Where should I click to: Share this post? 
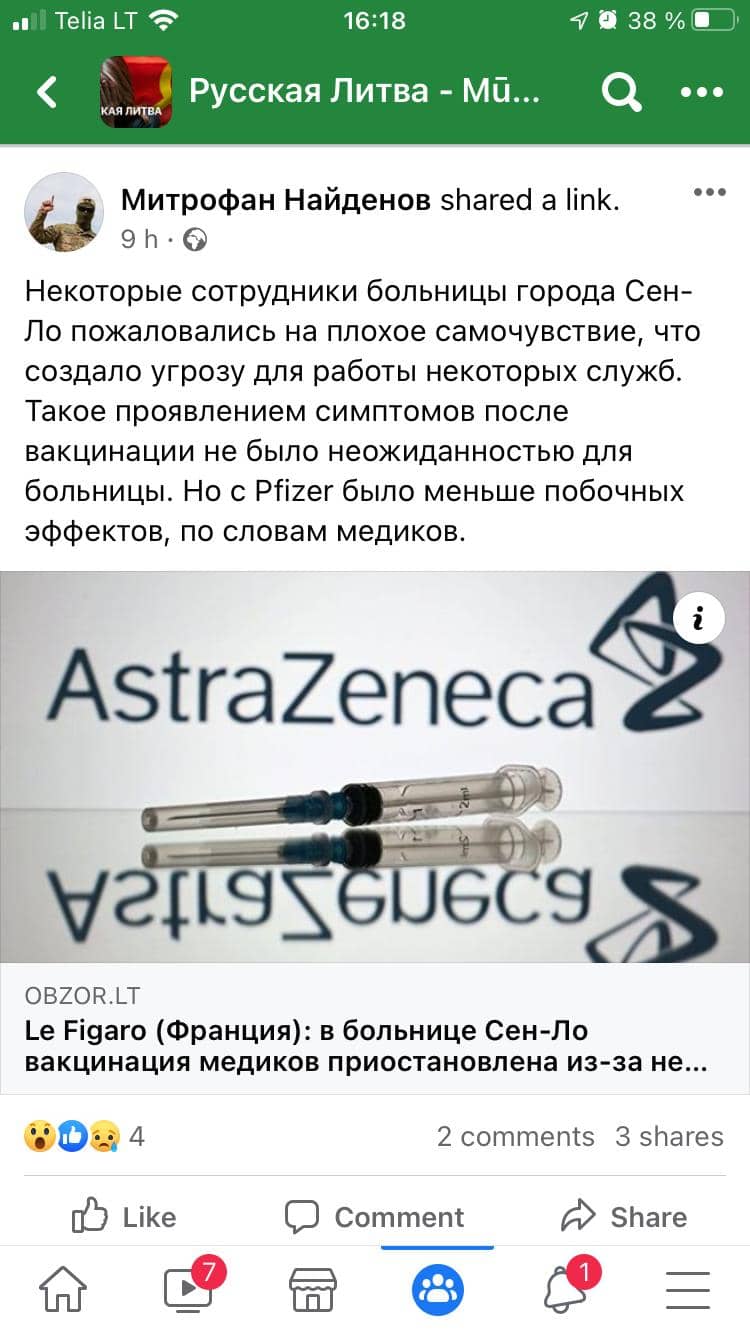pos(624,1217)
